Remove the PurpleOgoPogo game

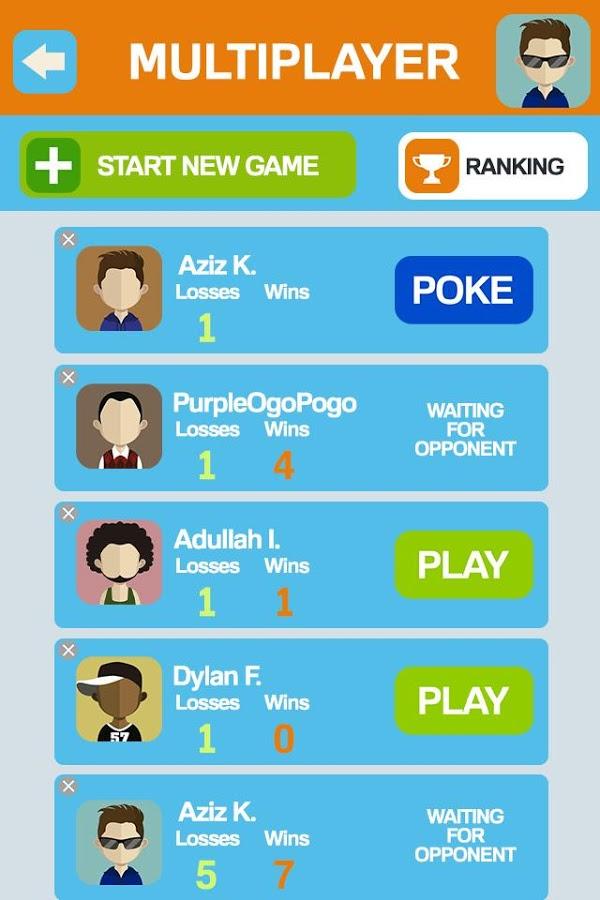68,377
